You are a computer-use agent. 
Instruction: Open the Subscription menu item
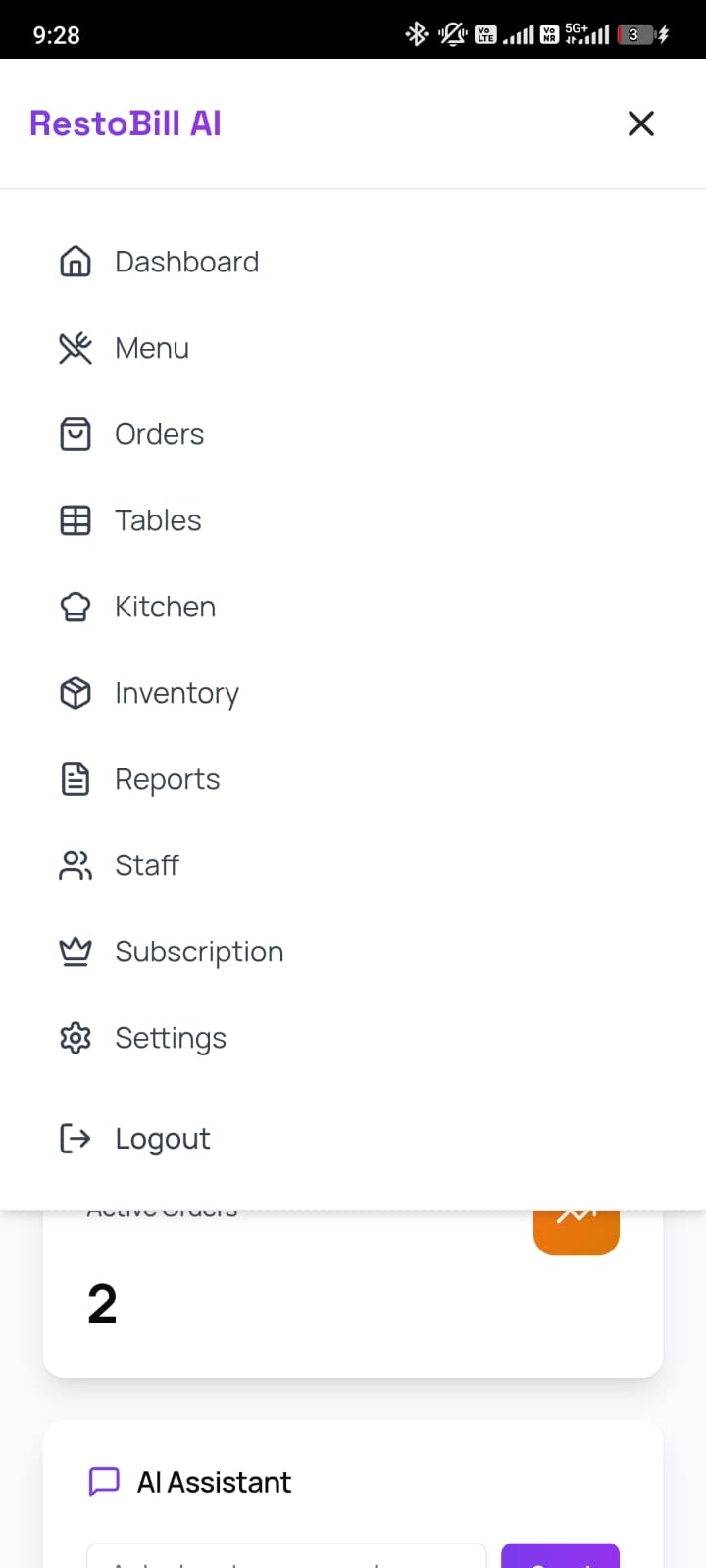click(199, 951)
